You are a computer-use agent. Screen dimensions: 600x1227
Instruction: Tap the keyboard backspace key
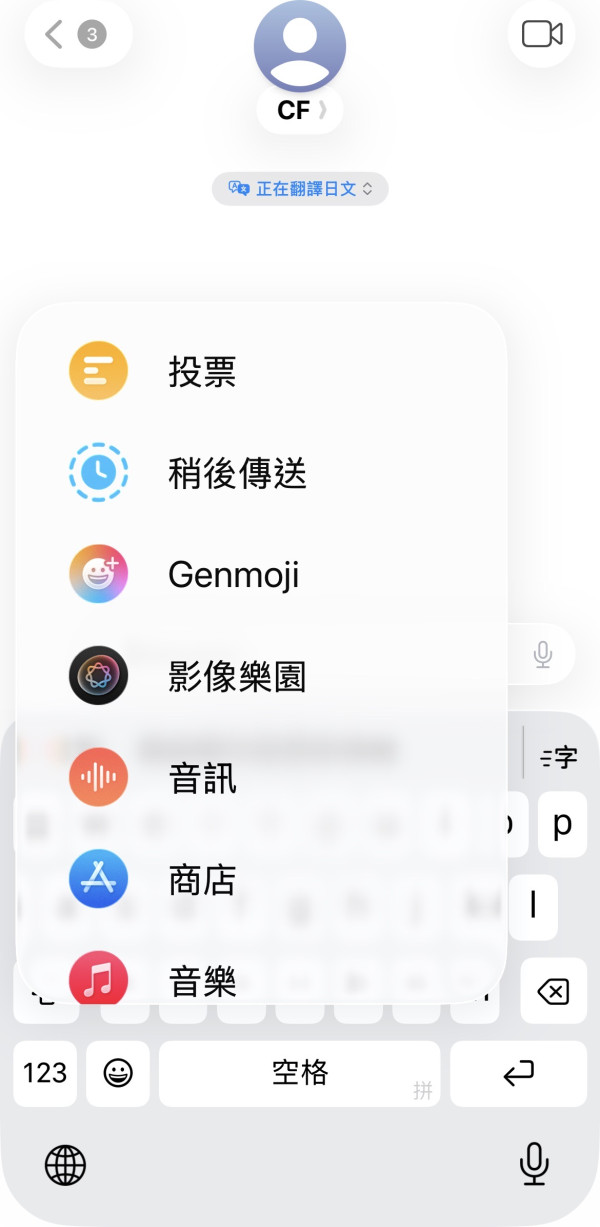tap(552, 992)
